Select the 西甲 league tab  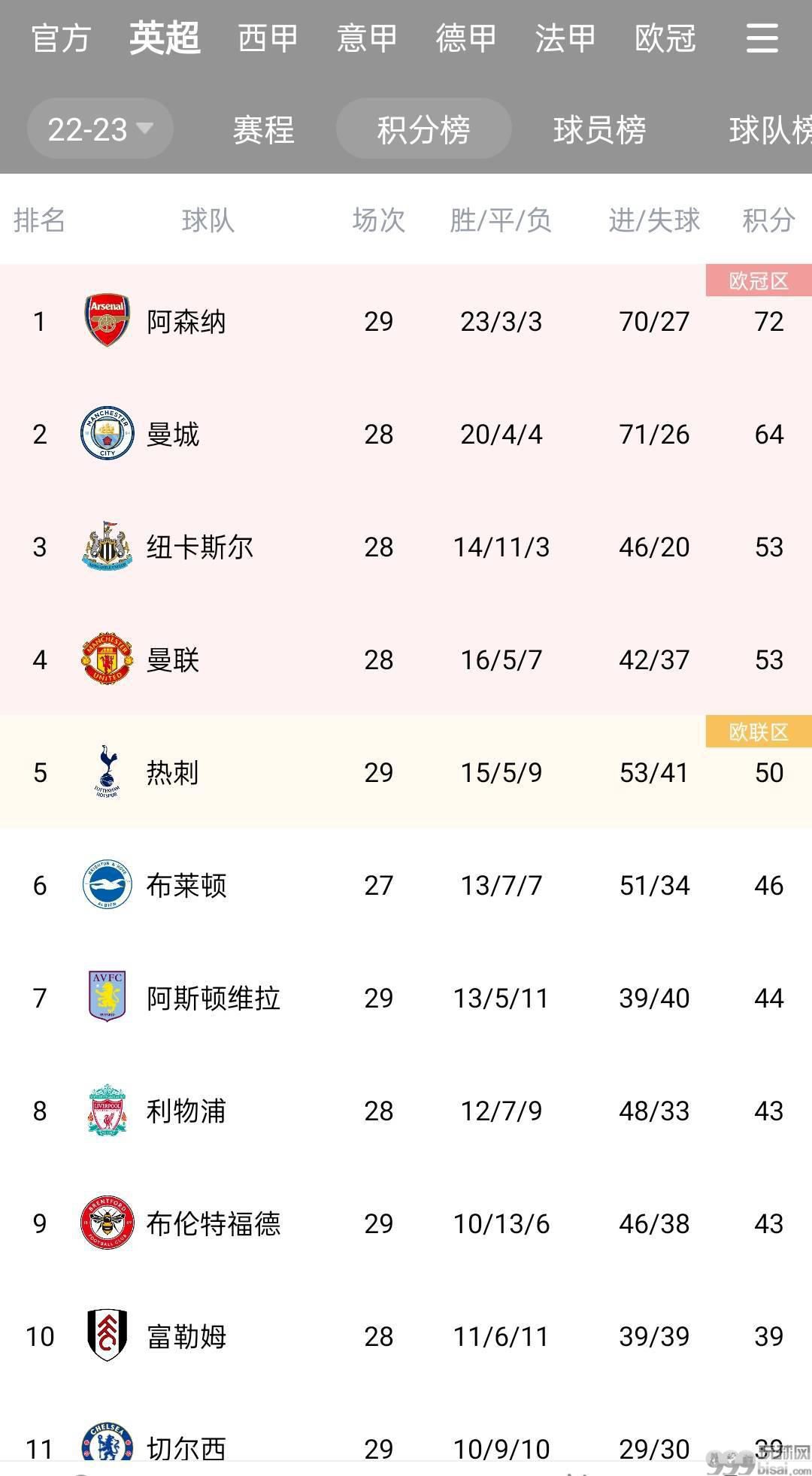268,38
